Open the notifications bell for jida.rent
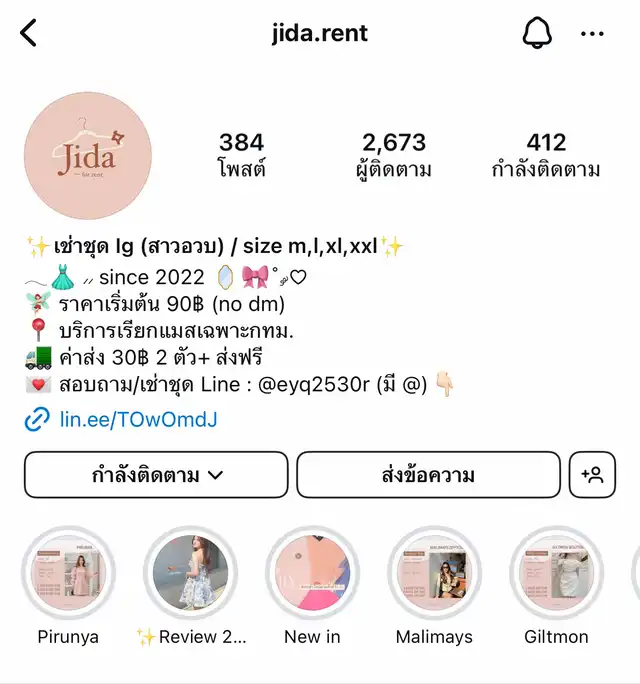This screenshot has width=640, height=684. point(537,33)
